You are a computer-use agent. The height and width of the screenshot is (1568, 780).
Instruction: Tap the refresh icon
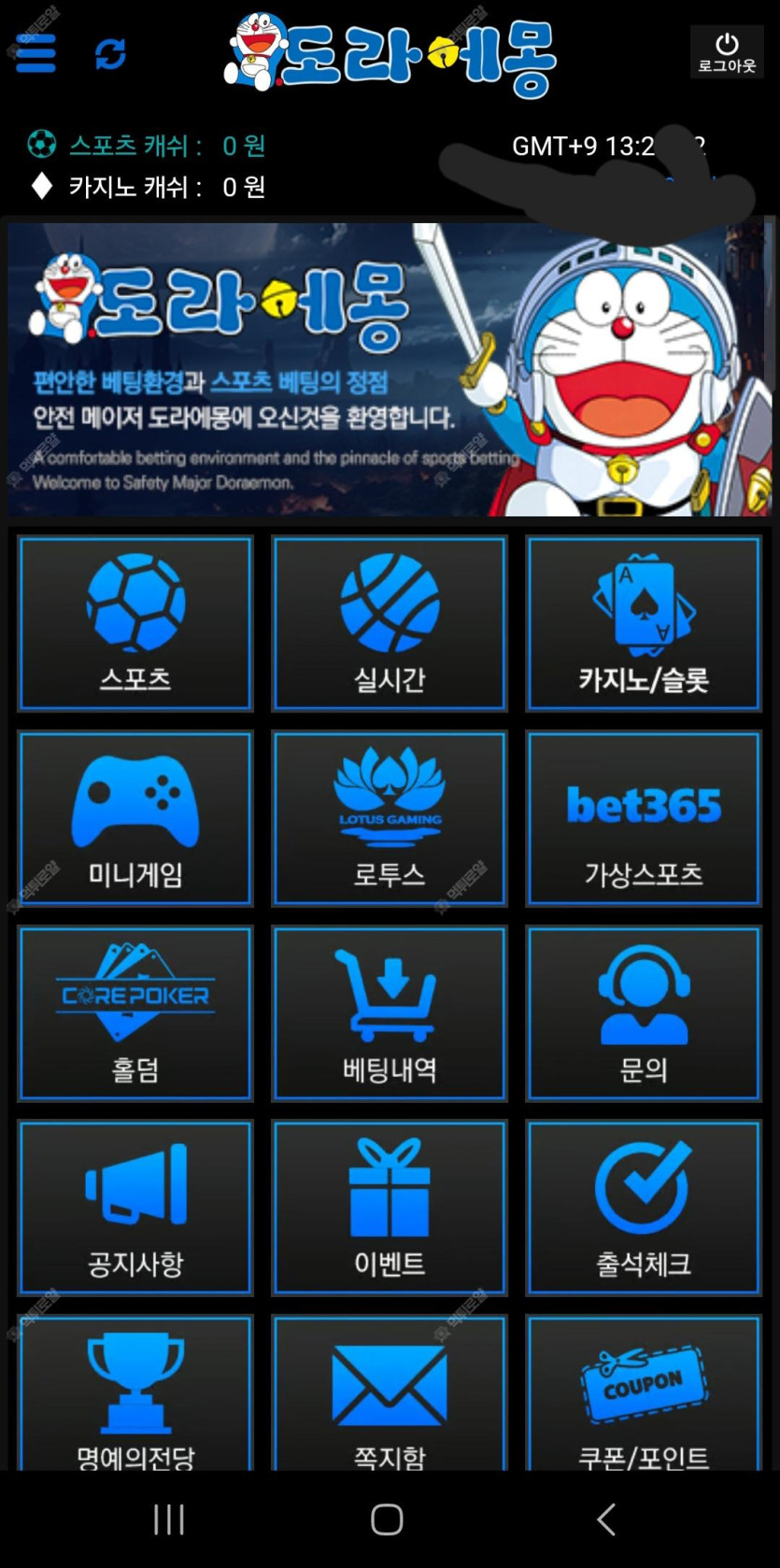110,54
